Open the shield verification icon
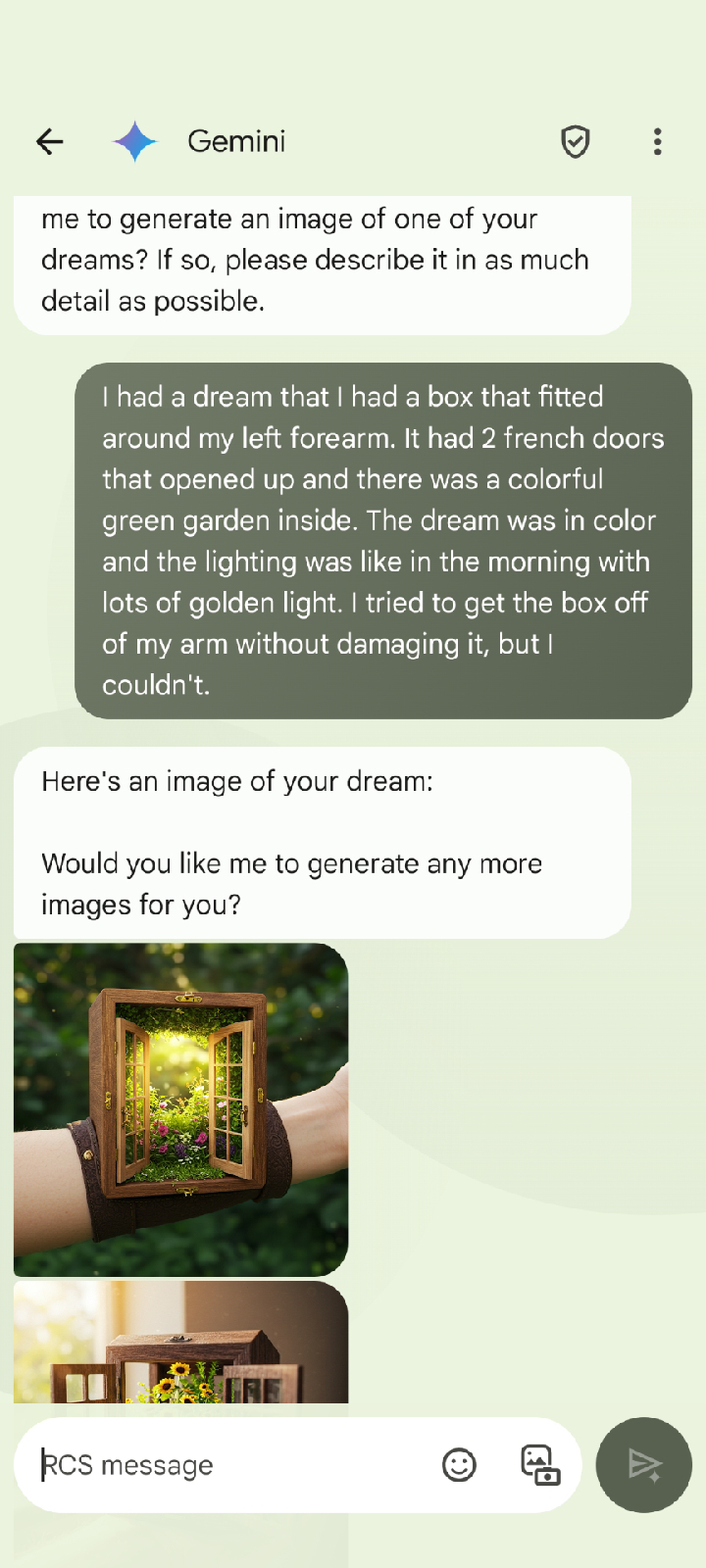Viewport: 706px width, 1568px height. coord(575,142)
